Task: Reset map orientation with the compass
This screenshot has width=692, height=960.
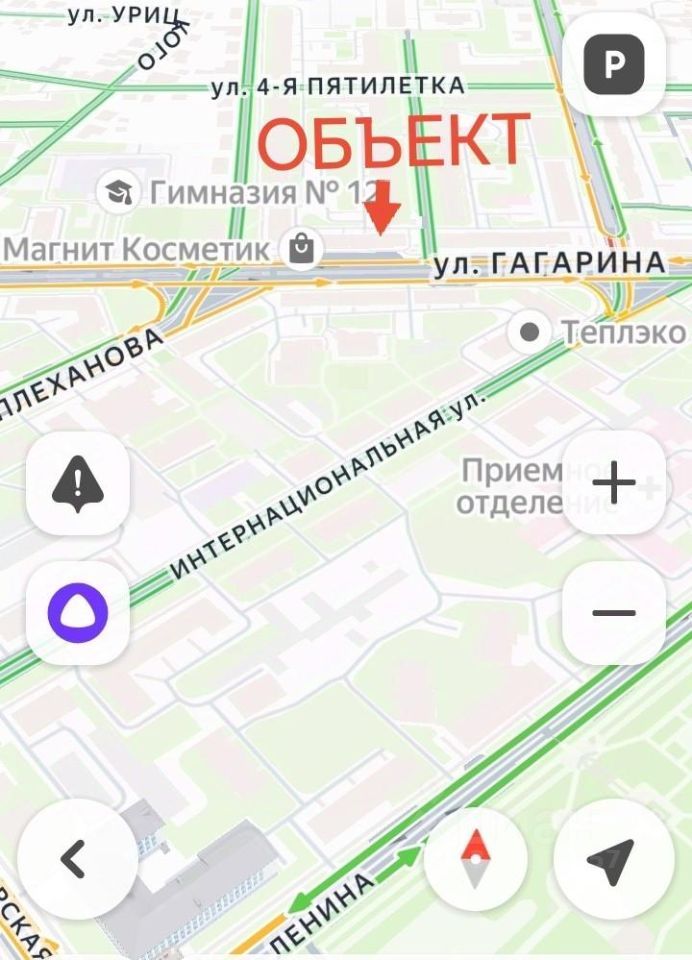Action: (475, 859)
